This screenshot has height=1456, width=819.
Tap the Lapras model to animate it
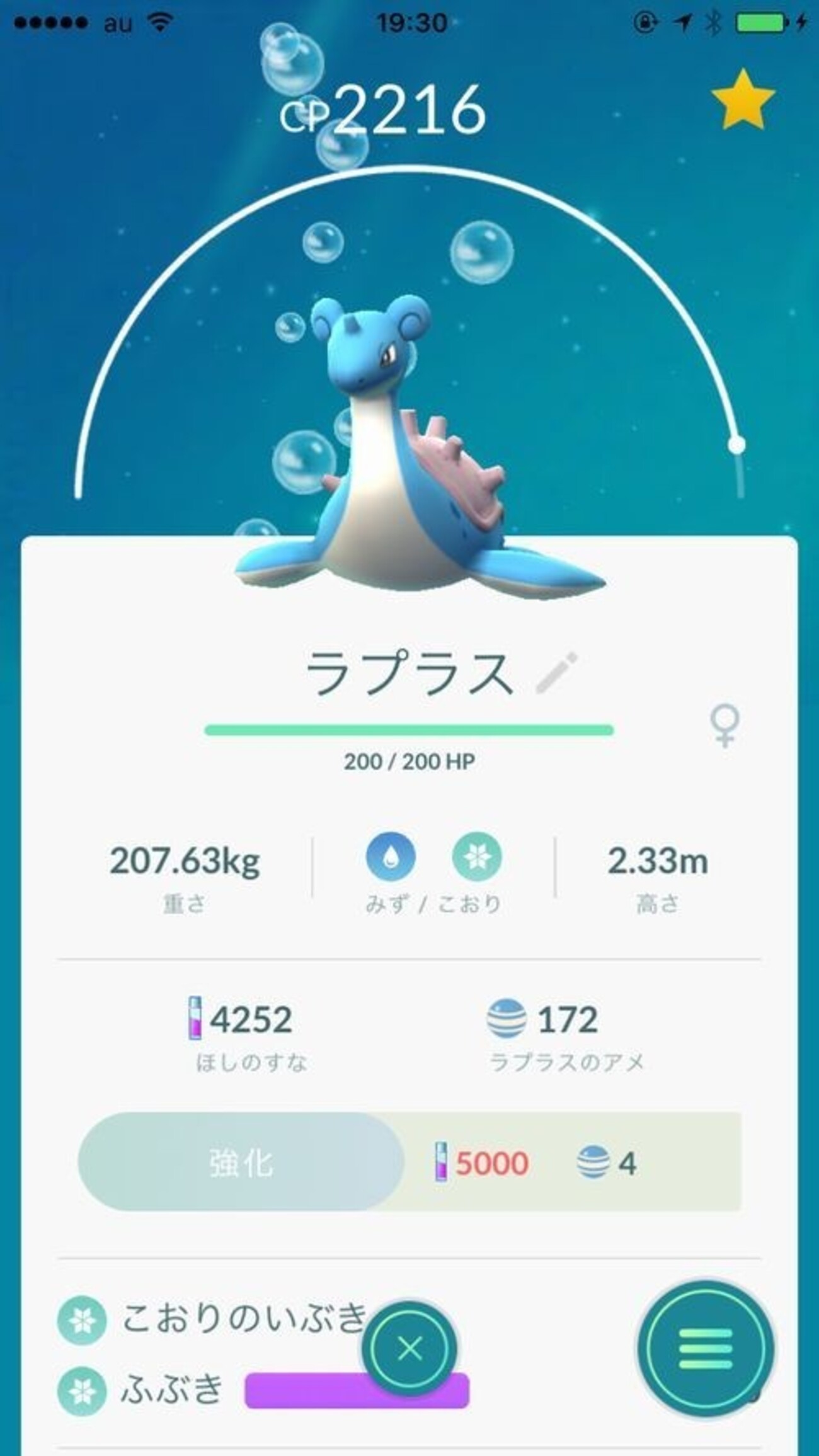click(x=403, y=454)
